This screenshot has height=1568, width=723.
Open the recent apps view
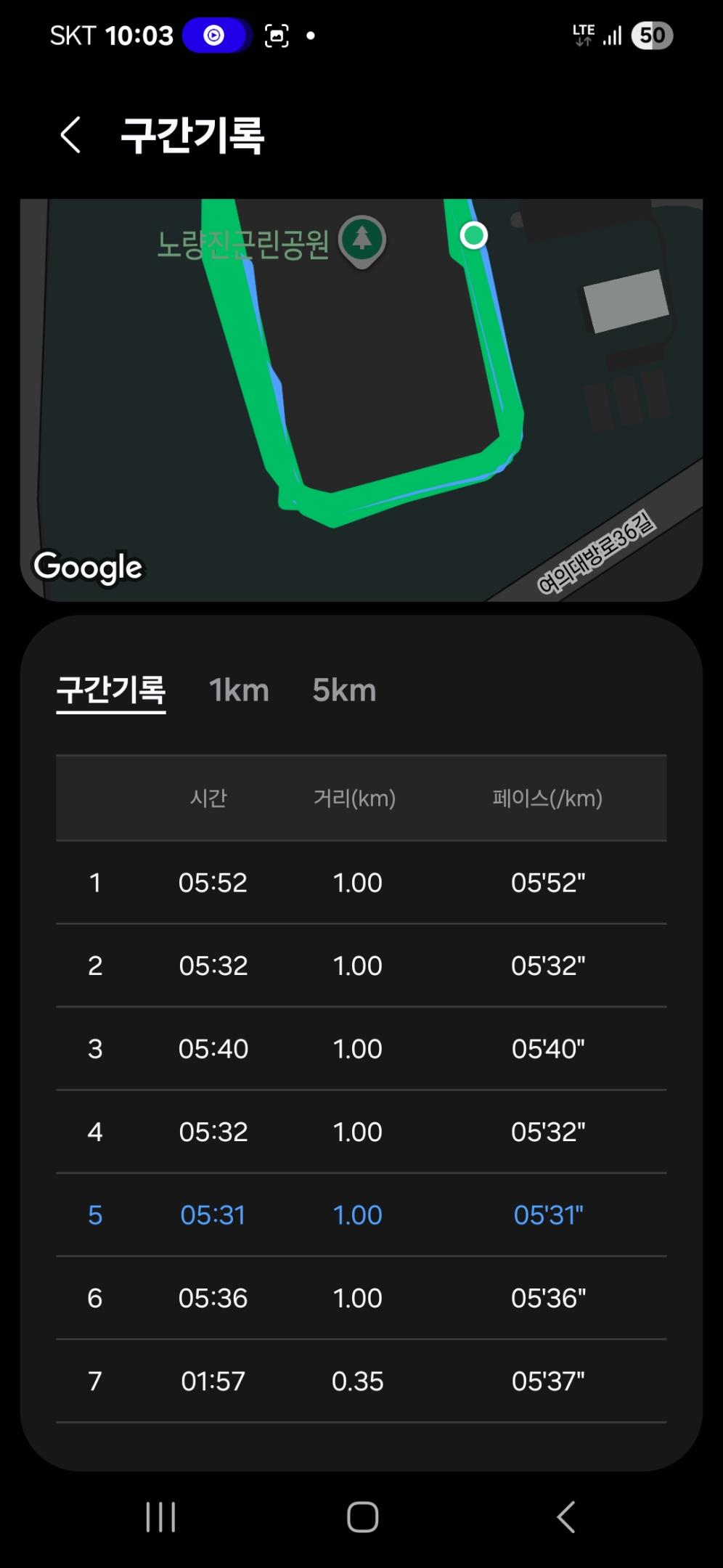160,1516
